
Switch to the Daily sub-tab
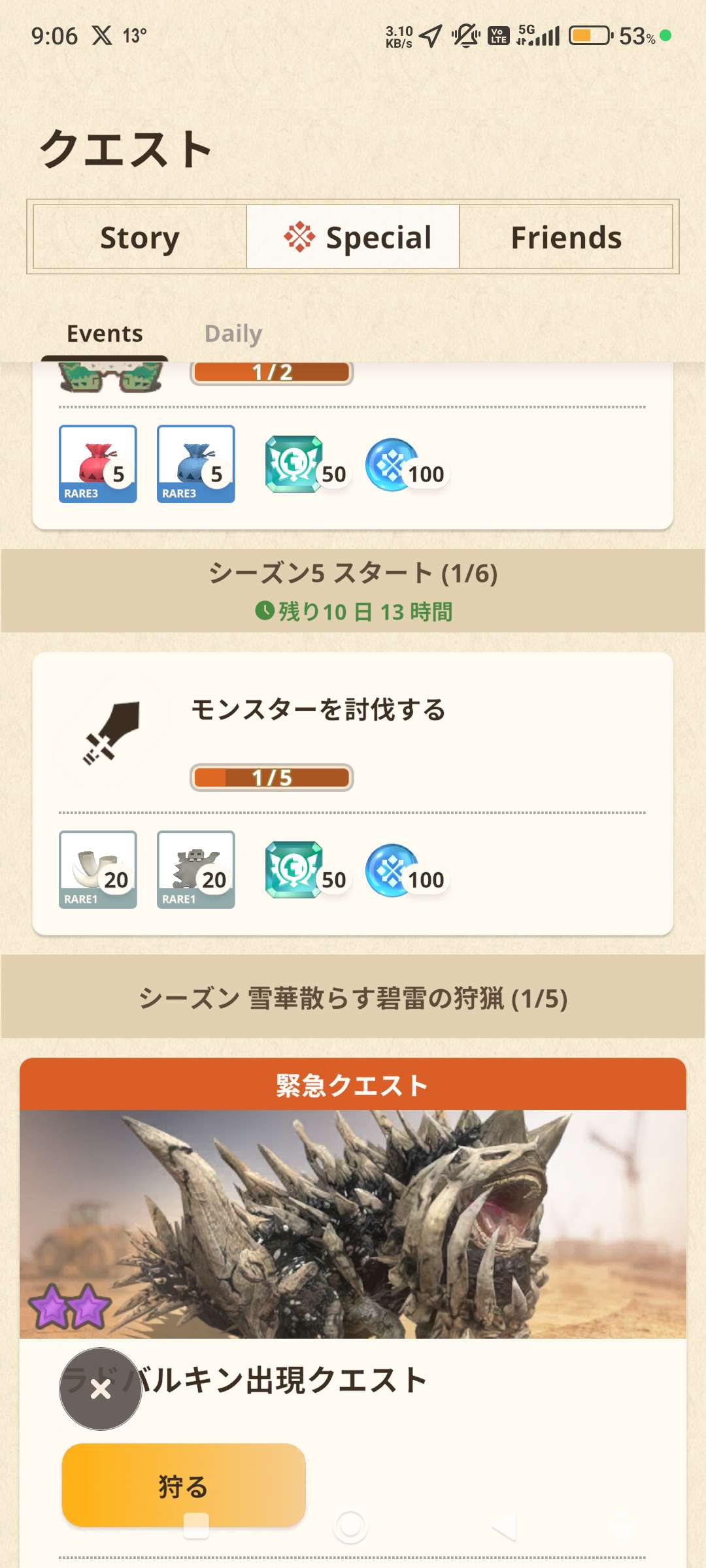[x=233, y=334]
